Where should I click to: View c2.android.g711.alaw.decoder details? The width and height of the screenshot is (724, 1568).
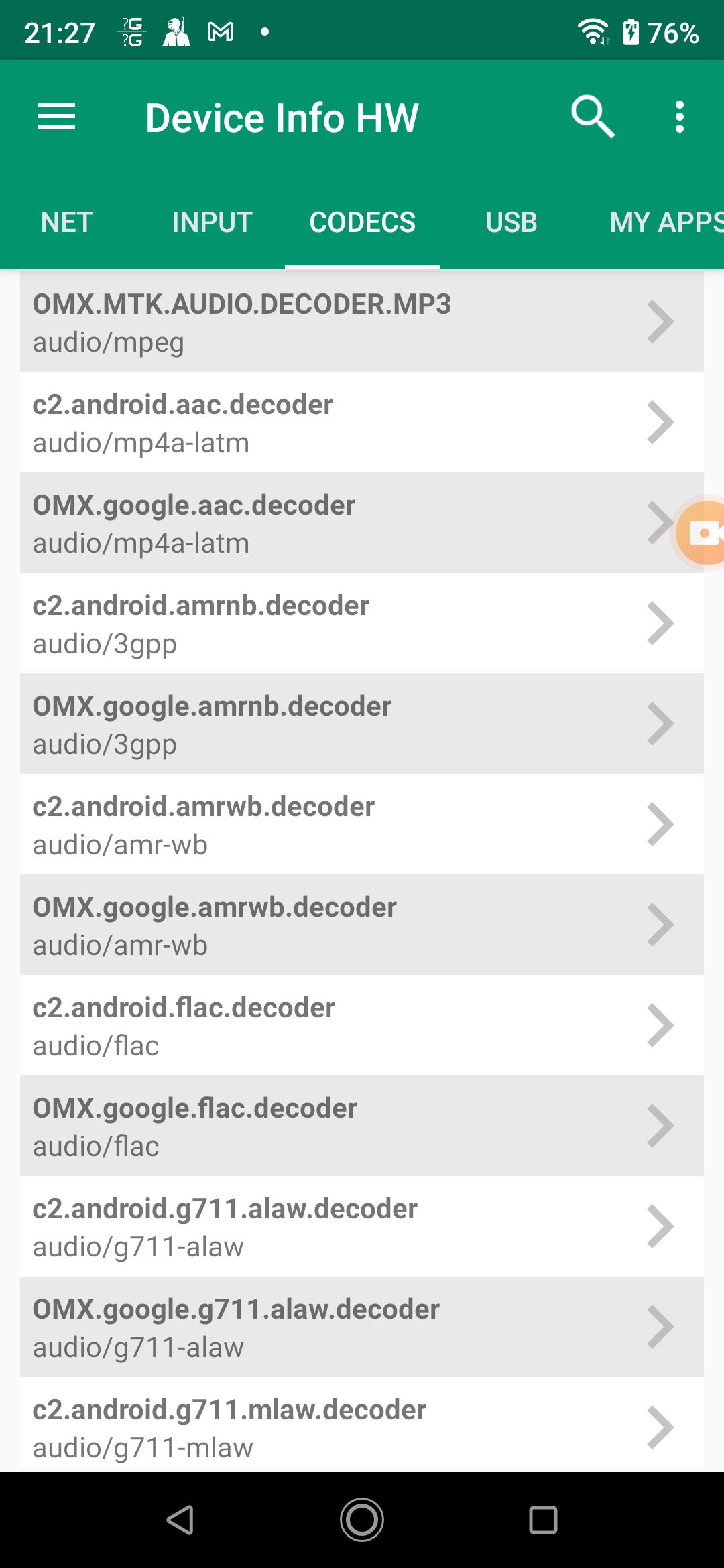[335, 1226]
